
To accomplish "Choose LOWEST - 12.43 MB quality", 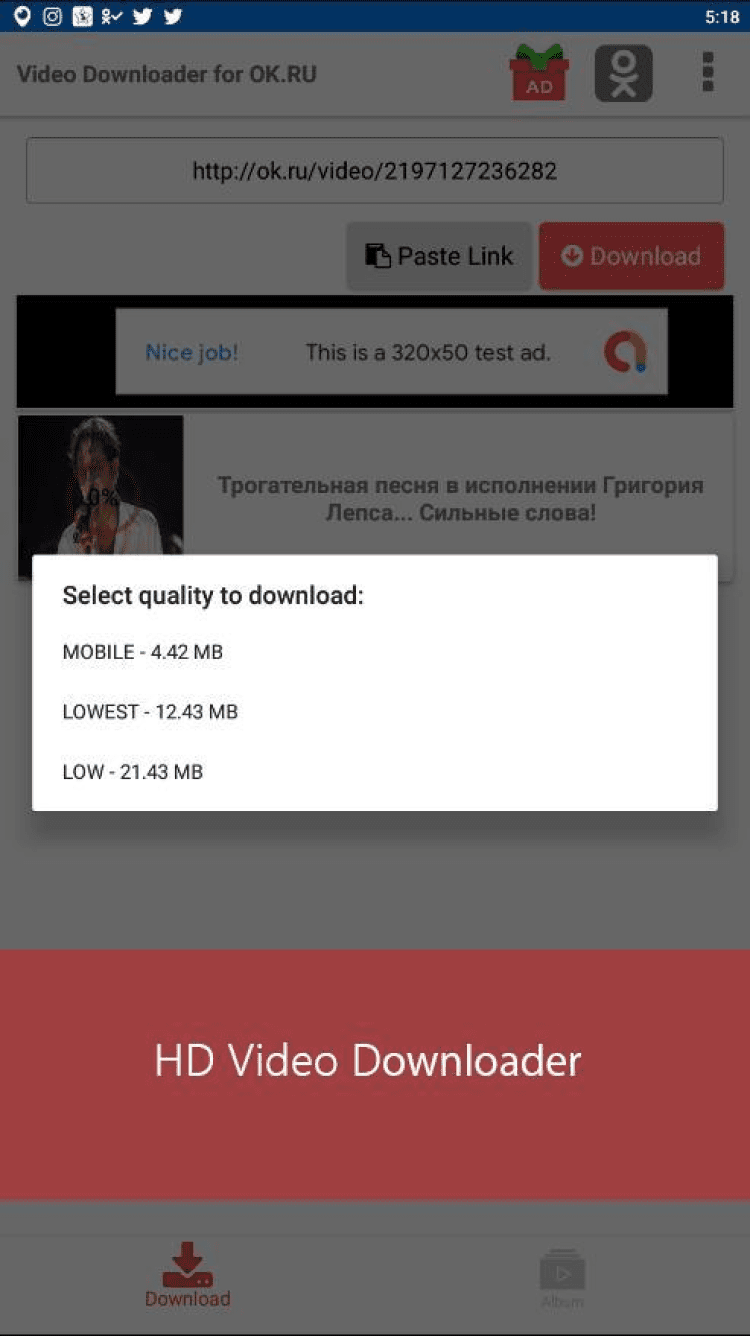I will click(150, 712).
